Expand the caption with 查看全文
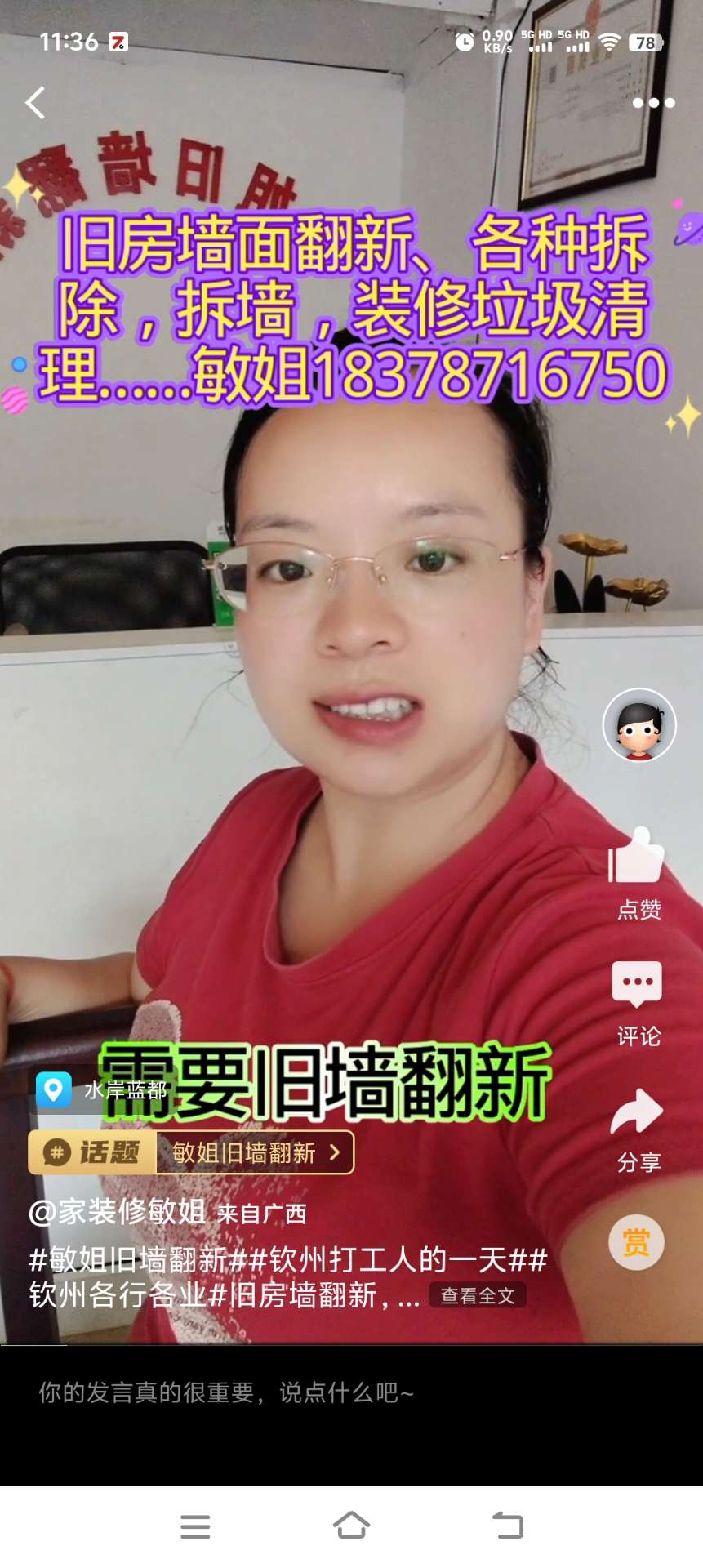The width and height of the screenshot is (703, 1568). (478, 1296)
